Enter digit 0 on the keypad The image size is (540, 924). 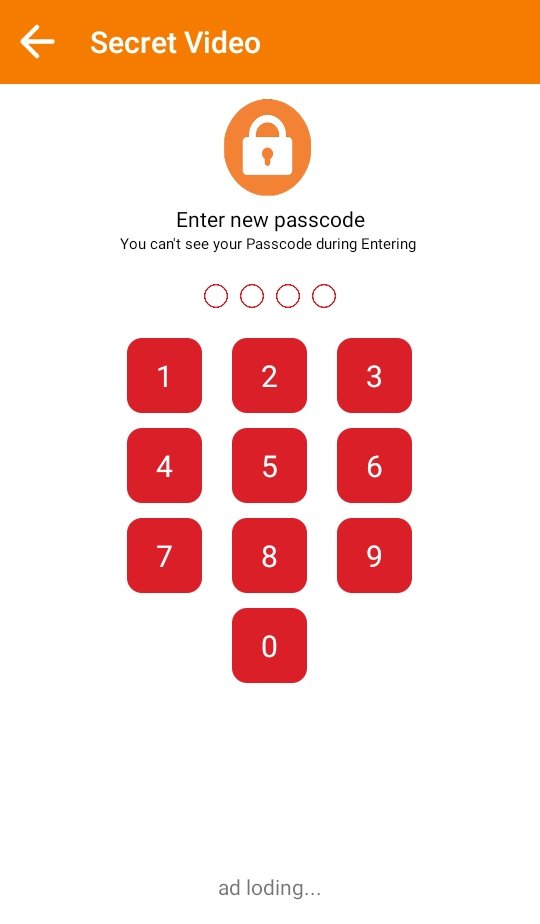pos(269,646)
